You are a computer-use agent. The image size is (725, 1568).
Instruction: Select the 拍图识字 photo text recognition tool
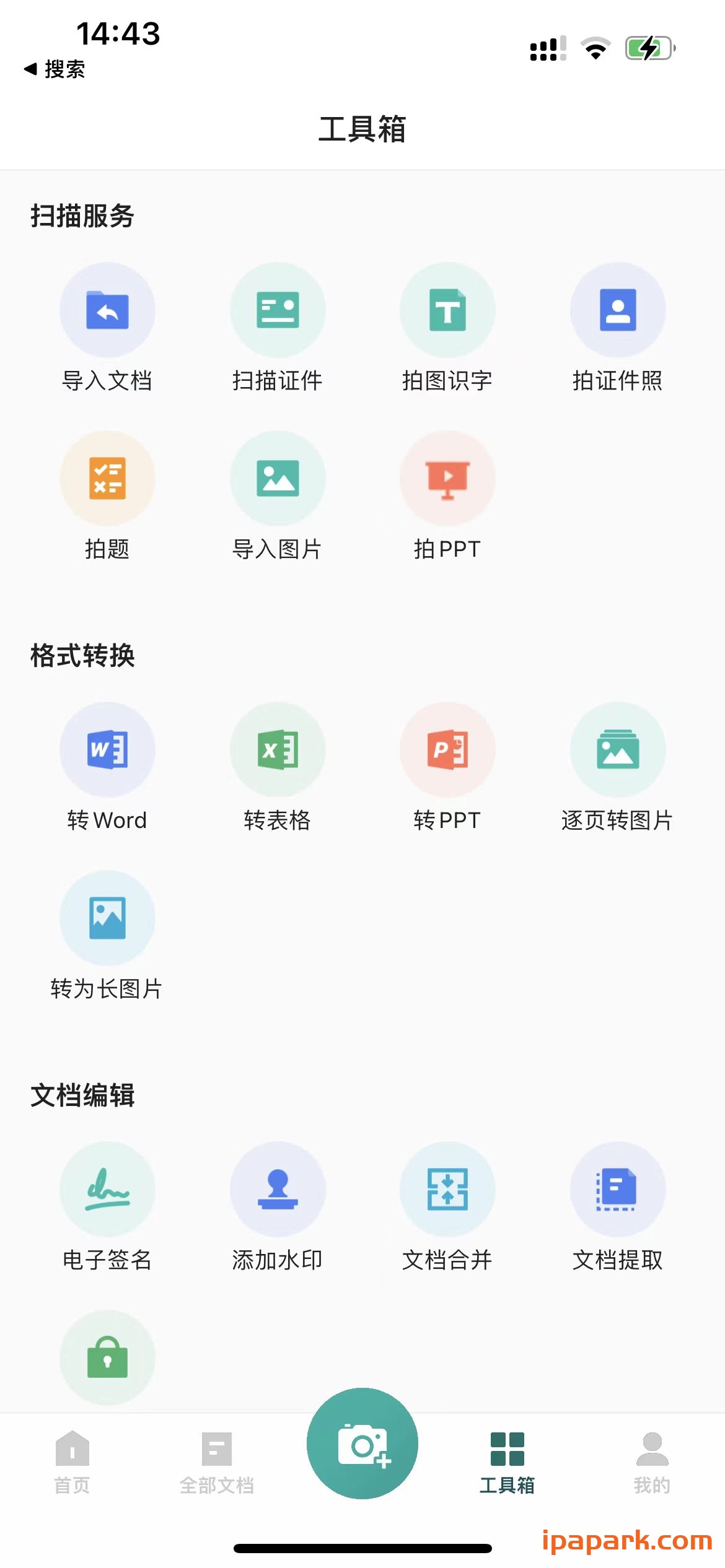[x=448, y=310]
